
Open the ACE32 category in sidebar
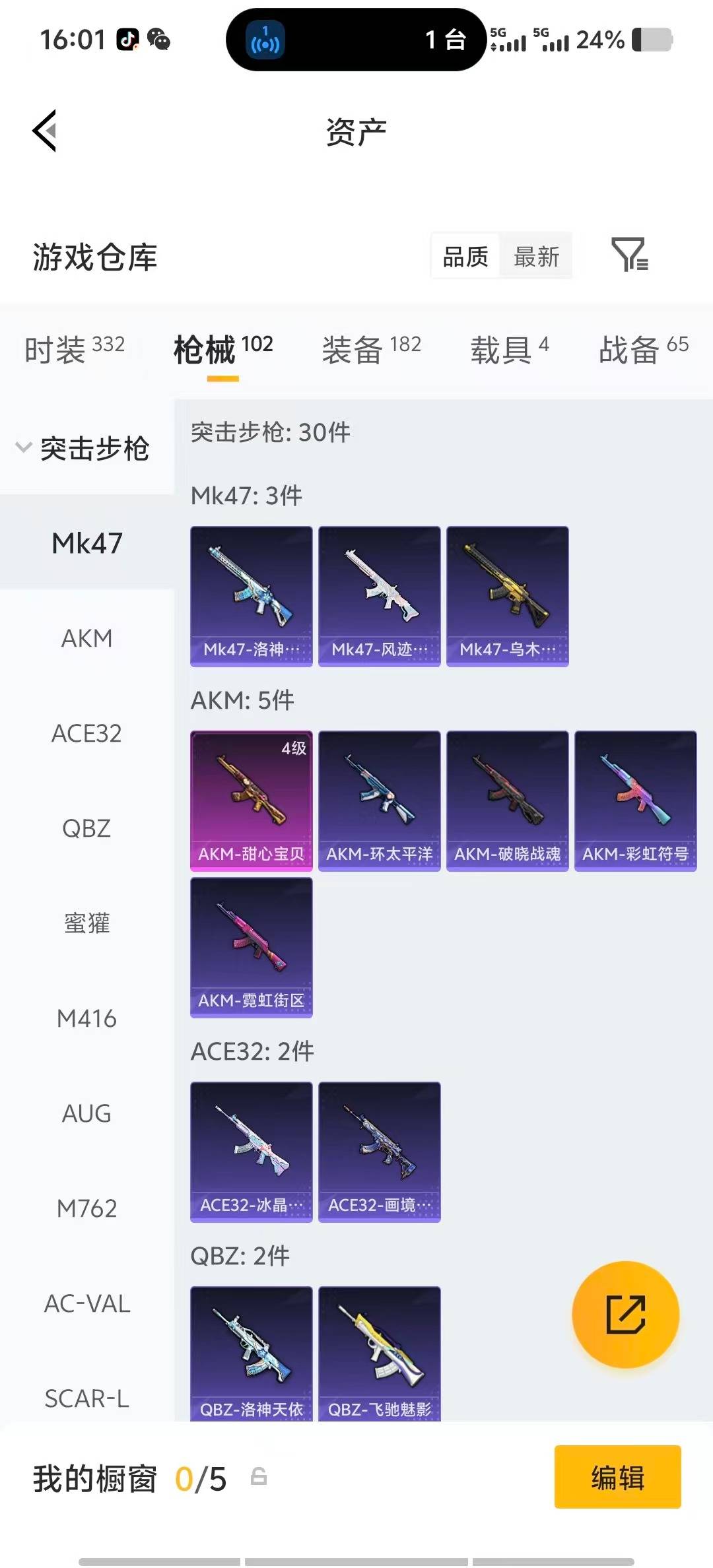point(86,734)
